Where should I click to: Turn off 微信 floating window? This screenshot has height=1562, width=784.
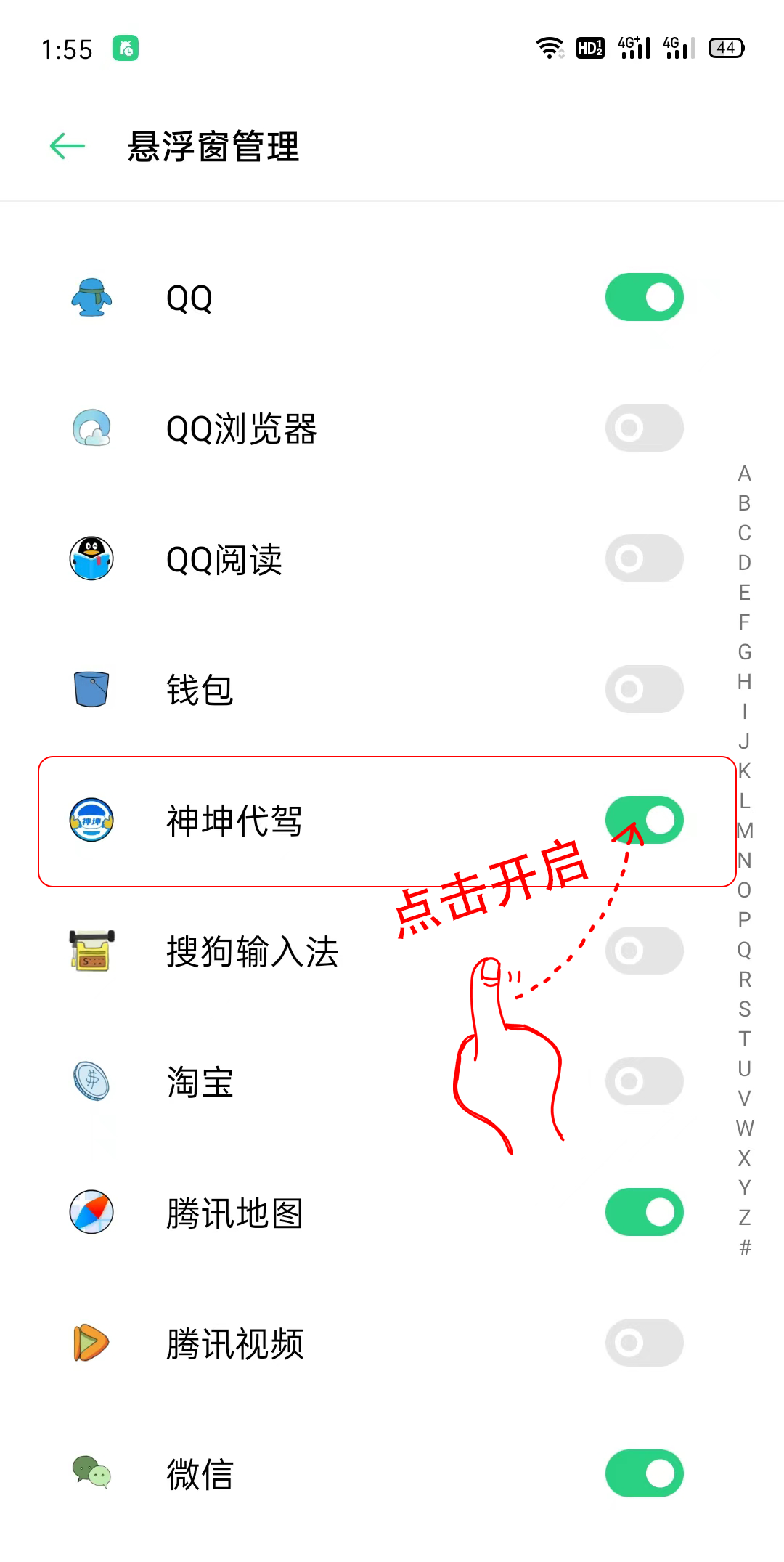tap(644, 1473)
